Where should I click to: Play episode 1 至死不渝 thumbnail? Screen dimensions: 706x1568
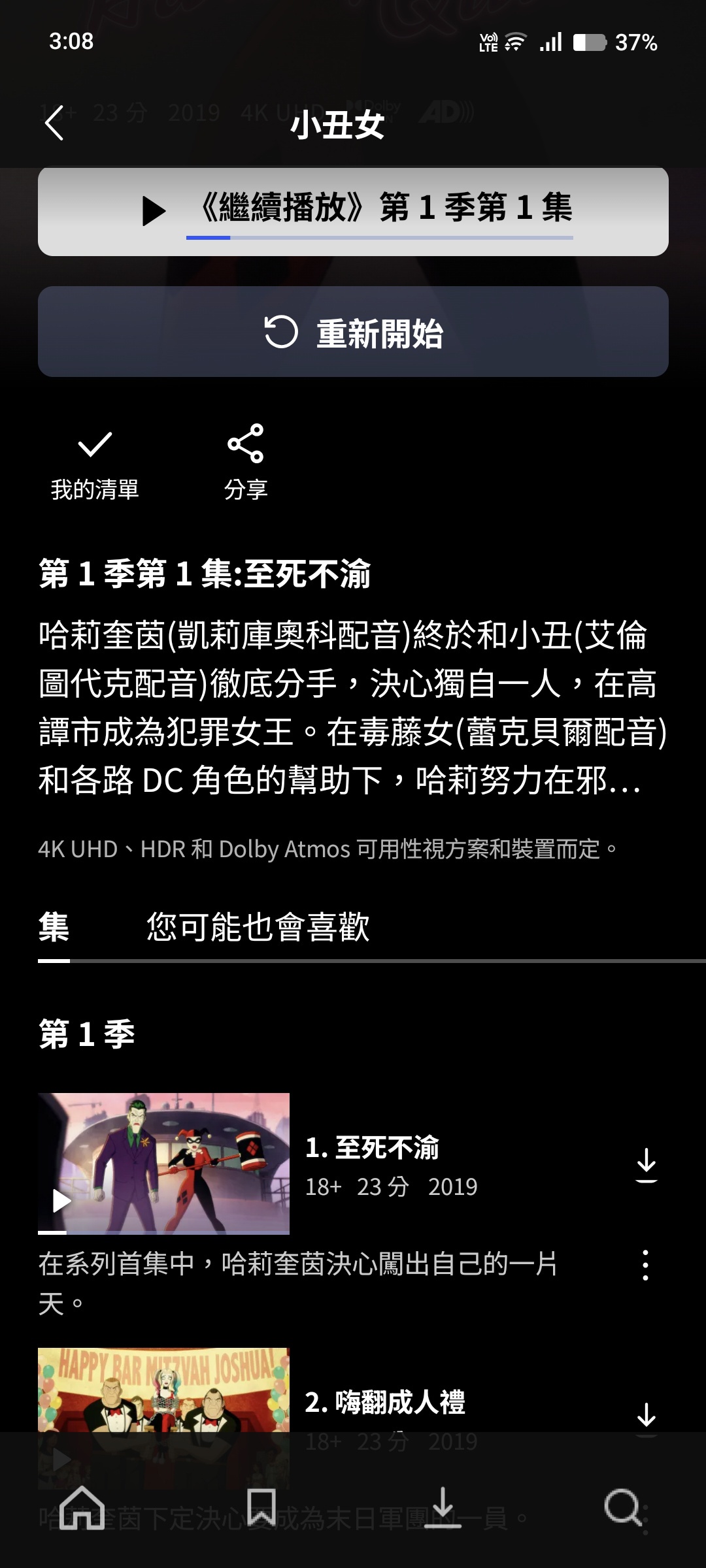[x=163, y=1163]
